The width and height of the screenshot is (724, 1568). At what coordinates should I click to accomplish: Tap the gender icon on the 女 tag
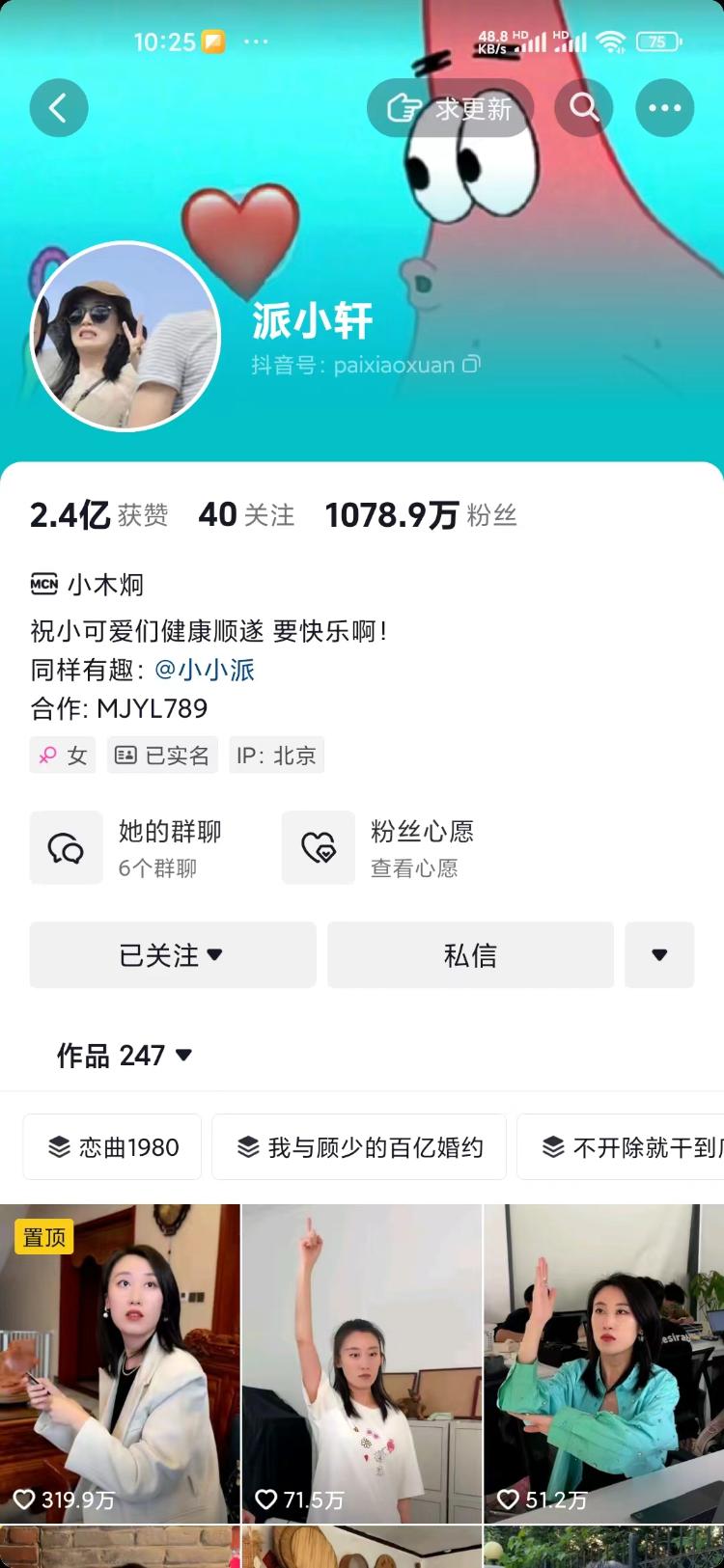[x=46, y=755]
